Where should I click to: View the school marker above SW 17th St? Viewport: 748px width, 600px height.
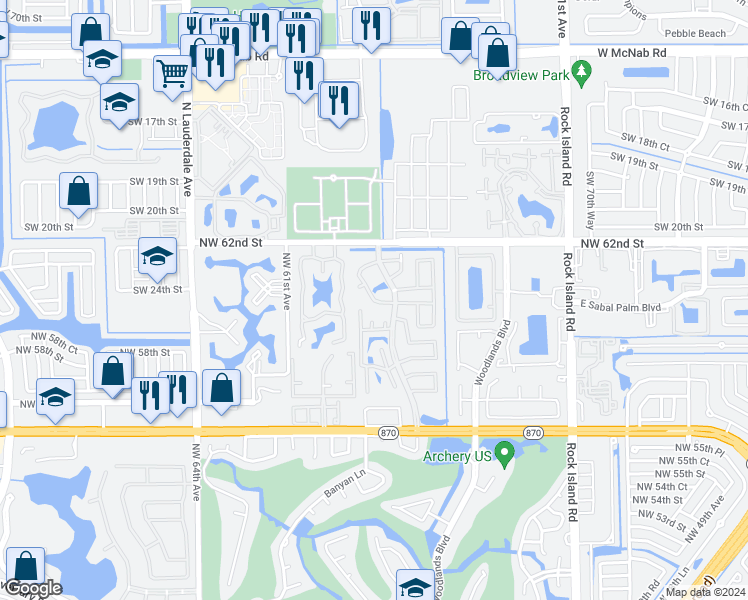118,101
